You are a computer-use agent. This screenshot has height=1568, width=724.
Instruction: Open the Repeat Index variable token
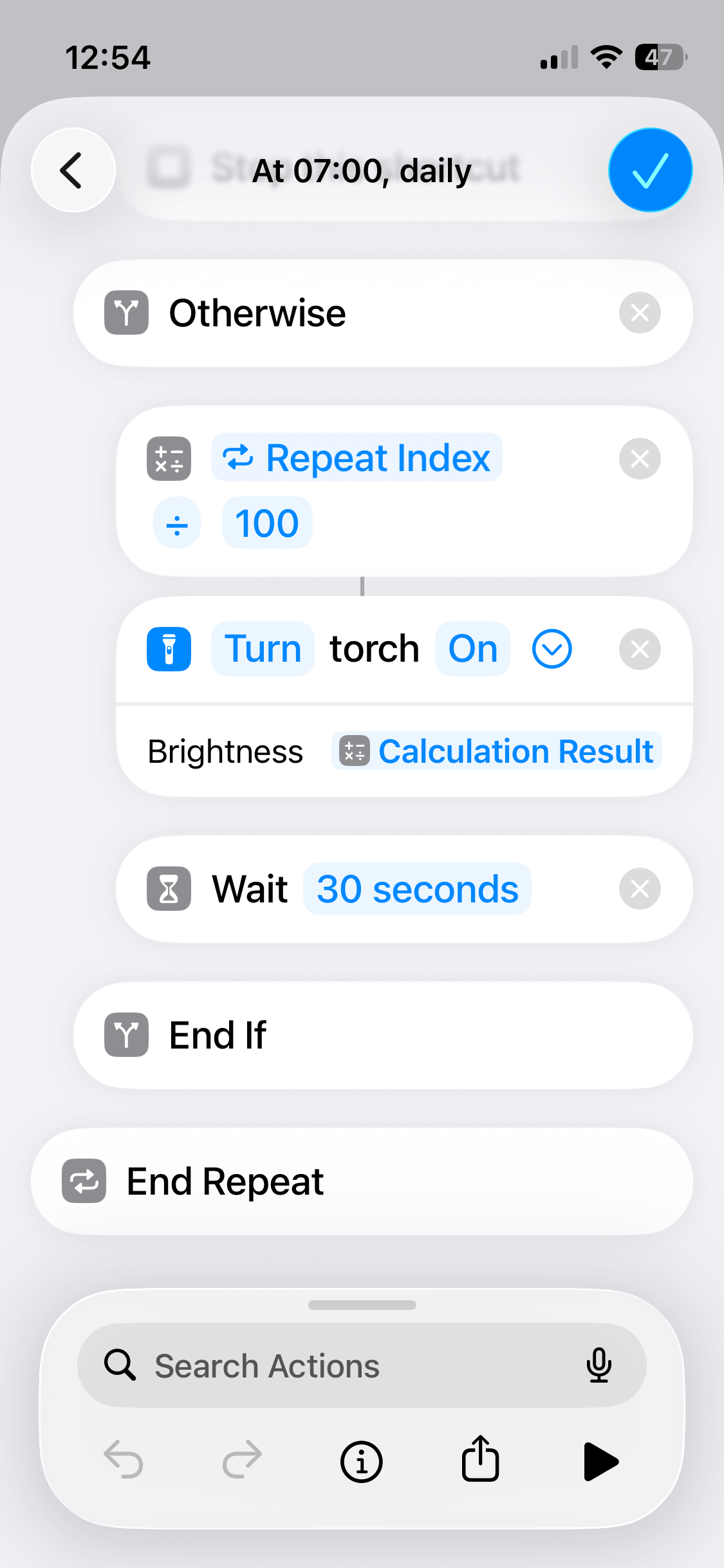click(357, 458)
